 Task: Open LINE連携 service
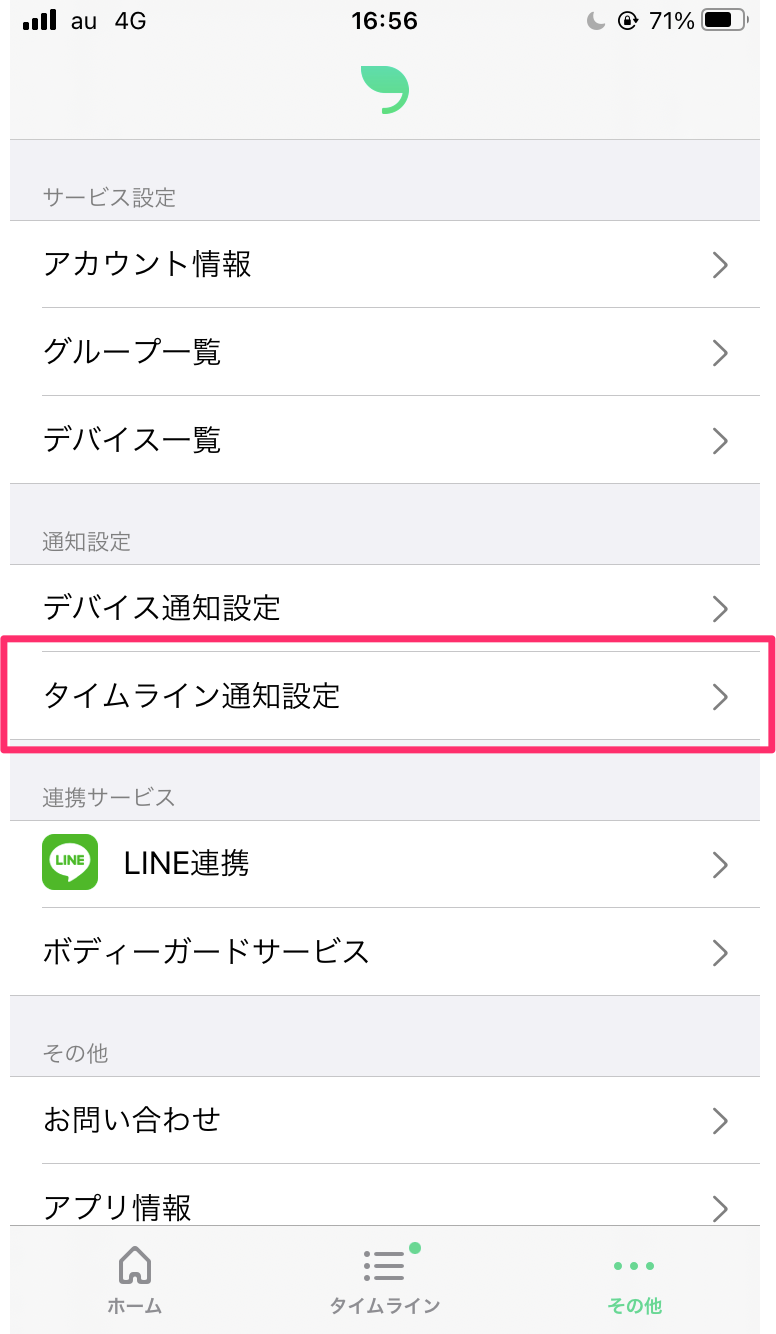point(388,864)
